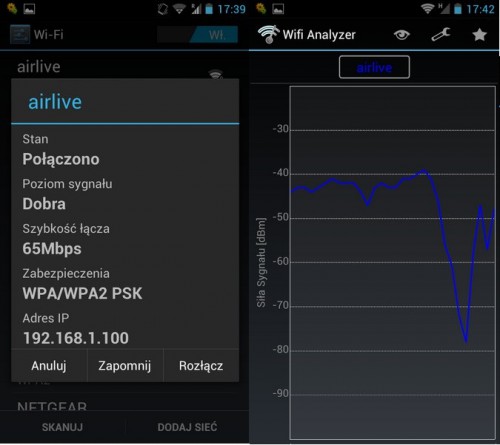Select the airlive network button above the graph
500x445 pixels.
coord(374,67)
